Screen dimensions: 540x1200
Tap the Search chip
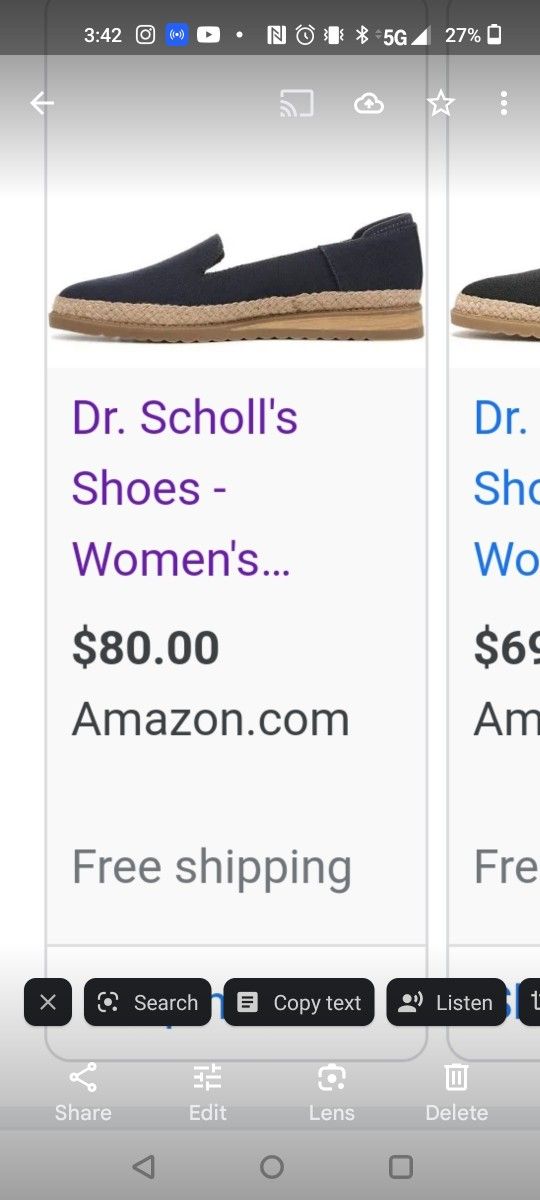(148, 1002)
